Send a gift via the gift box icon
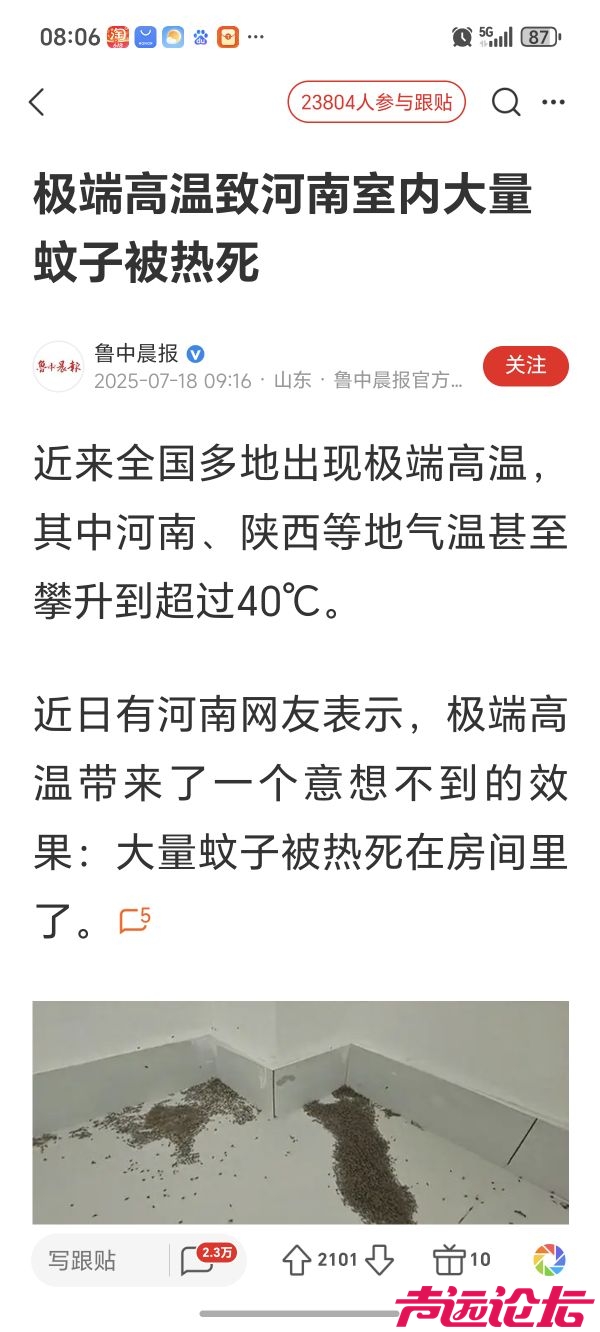This screenshot has width=600, height=1332. (449, 1260)
